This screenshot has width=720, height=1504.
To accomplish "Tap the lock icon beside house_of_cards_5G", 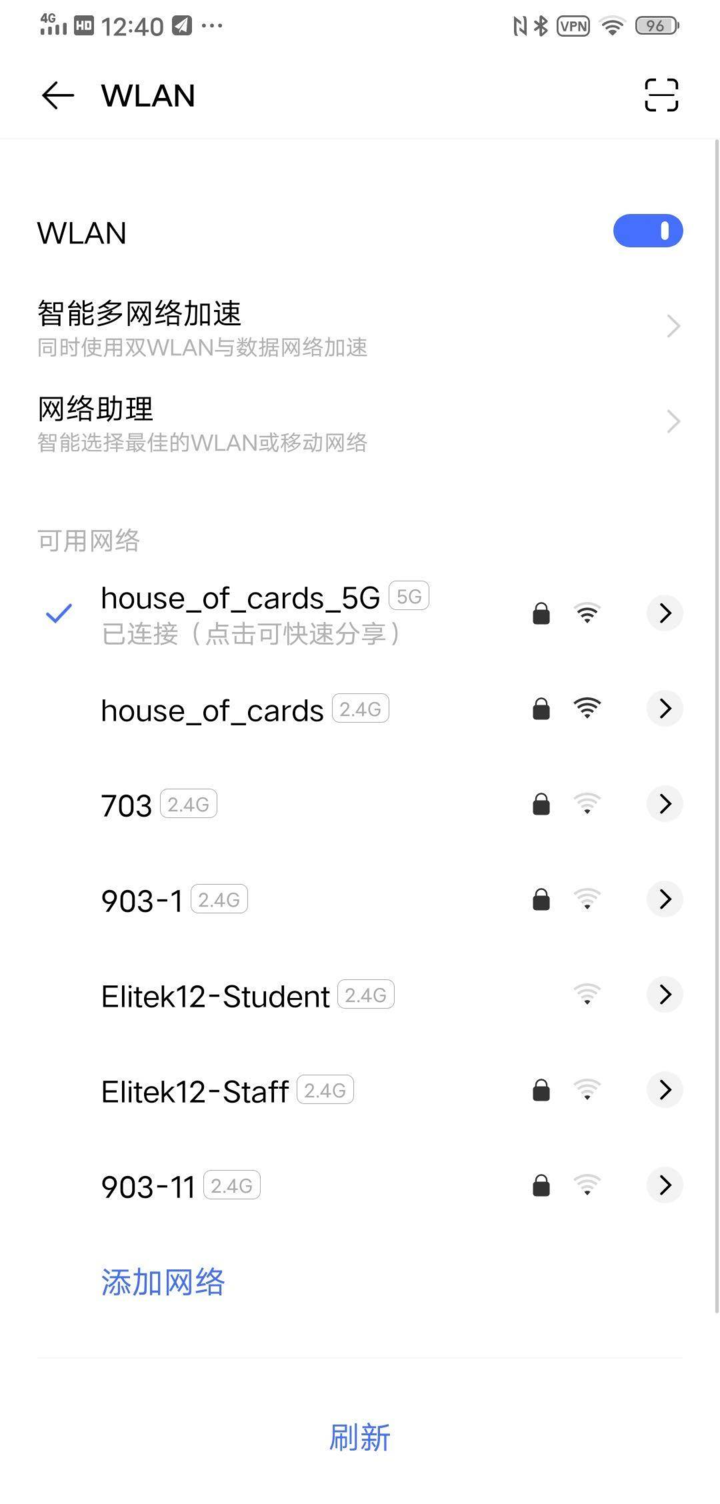I will 540,613.
